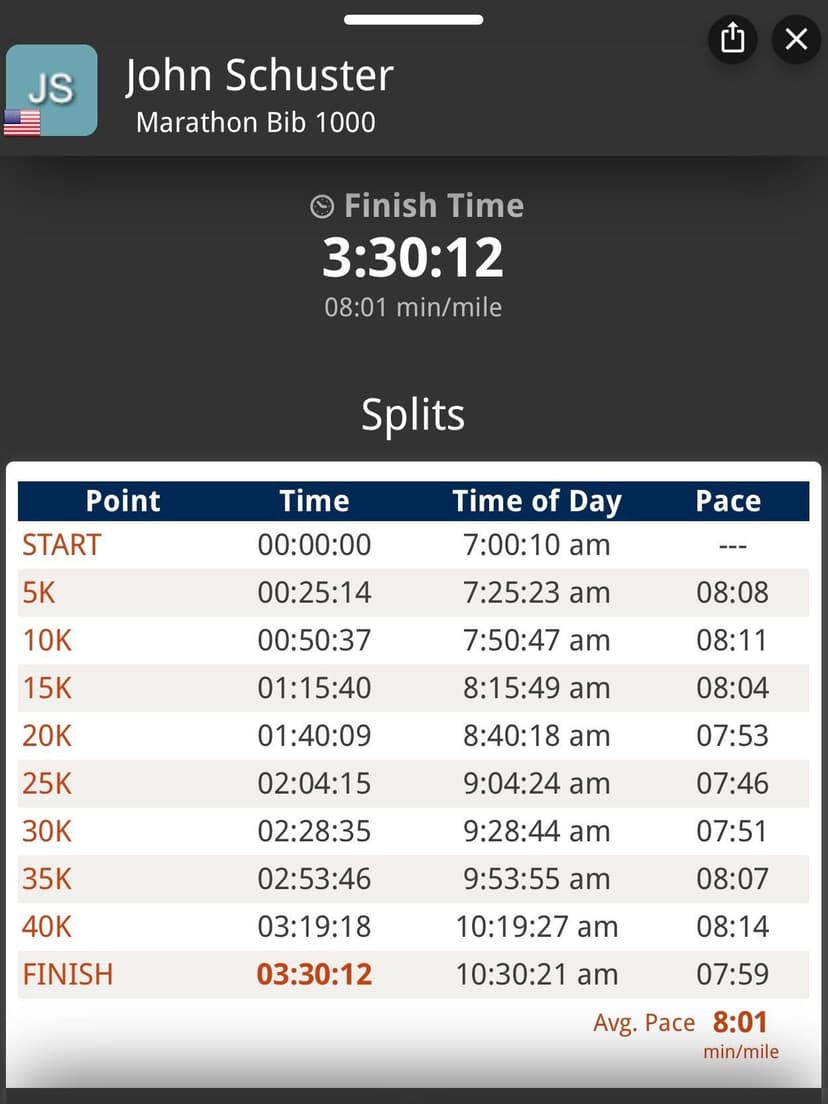Tap the close X icon

(x=795, y=40)
